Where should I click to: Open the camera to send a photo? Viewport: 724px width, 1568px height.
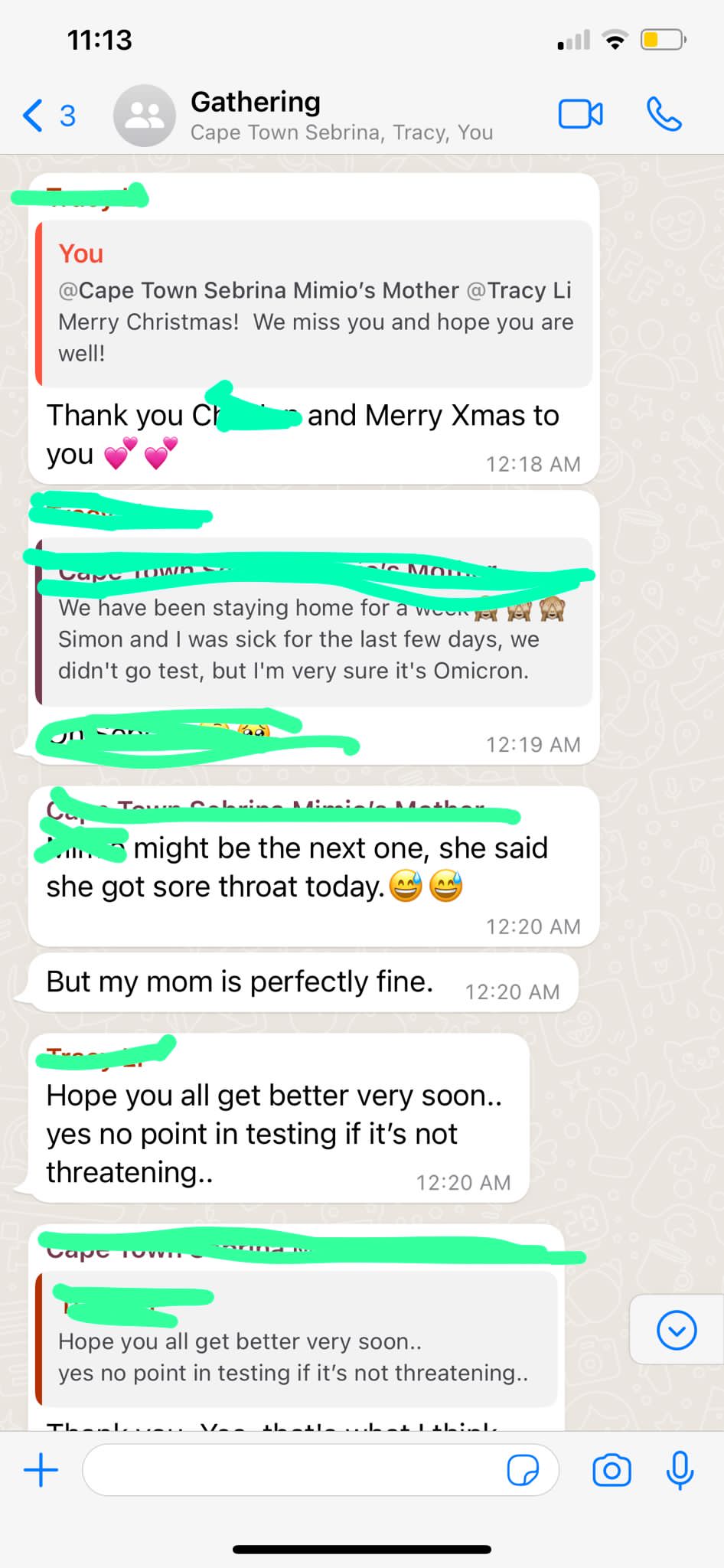pos(611,1471)
